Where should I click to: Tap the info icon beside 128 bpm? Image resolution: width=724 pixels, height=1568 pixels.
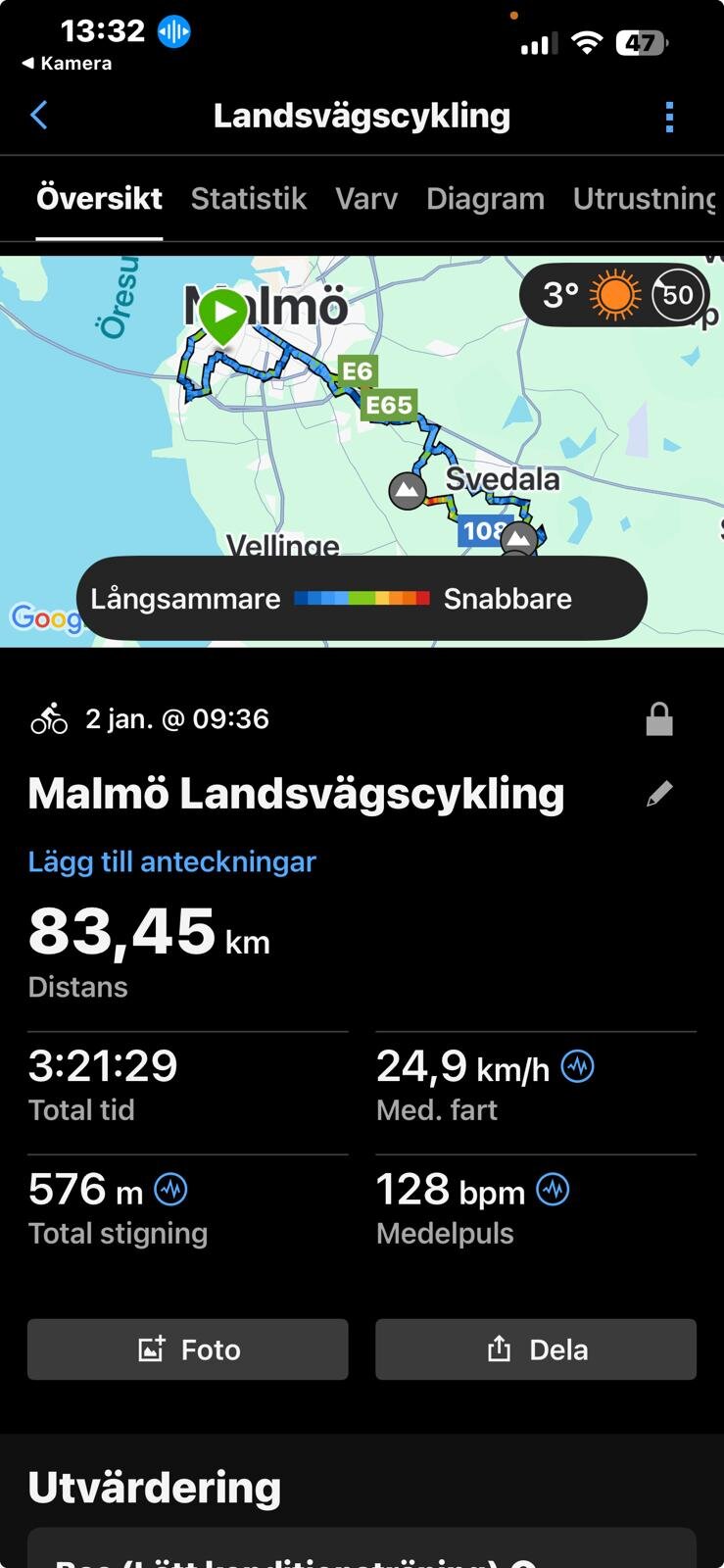click(553, 1190)
